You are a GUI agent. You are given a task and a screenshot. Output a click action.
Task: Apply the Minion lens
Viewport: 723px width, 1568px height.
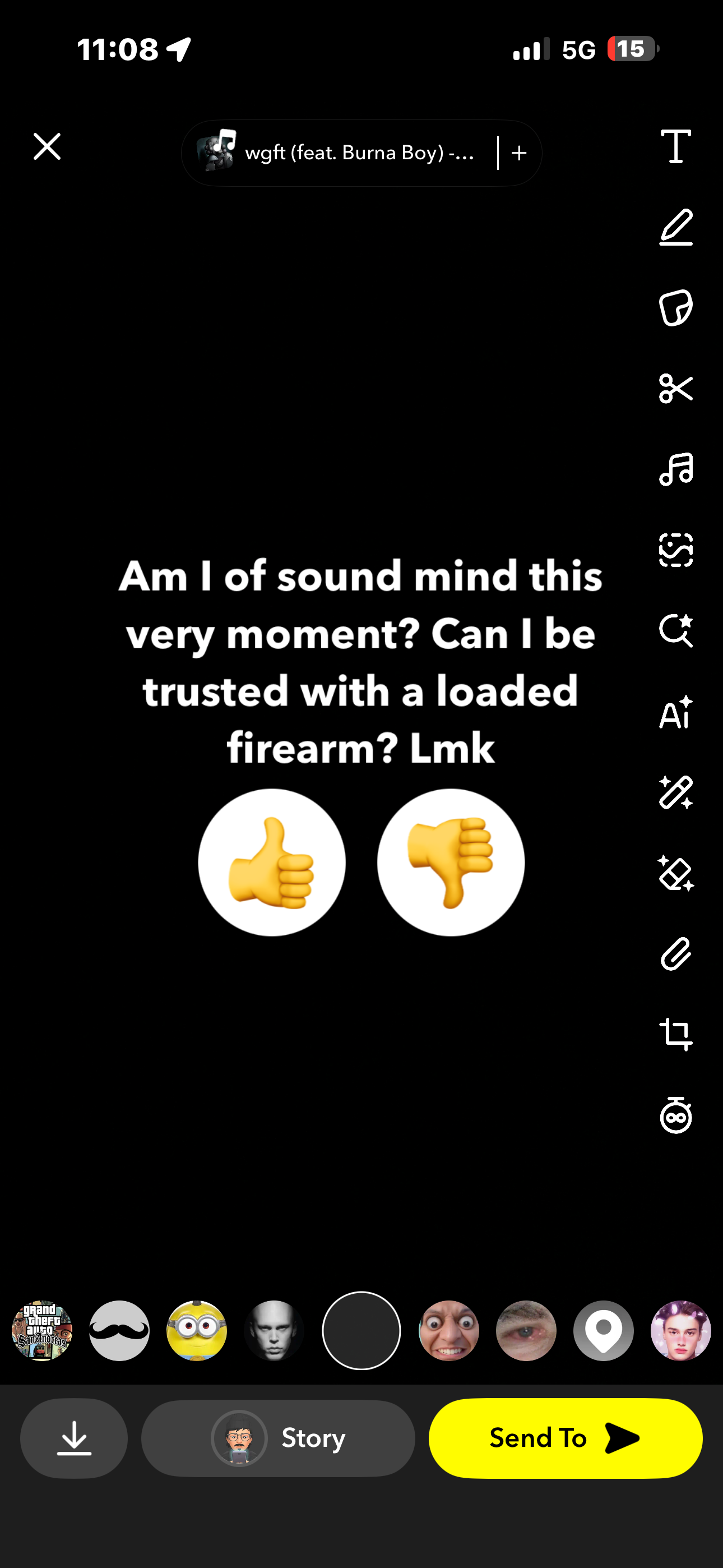[x=197, y=1331]
